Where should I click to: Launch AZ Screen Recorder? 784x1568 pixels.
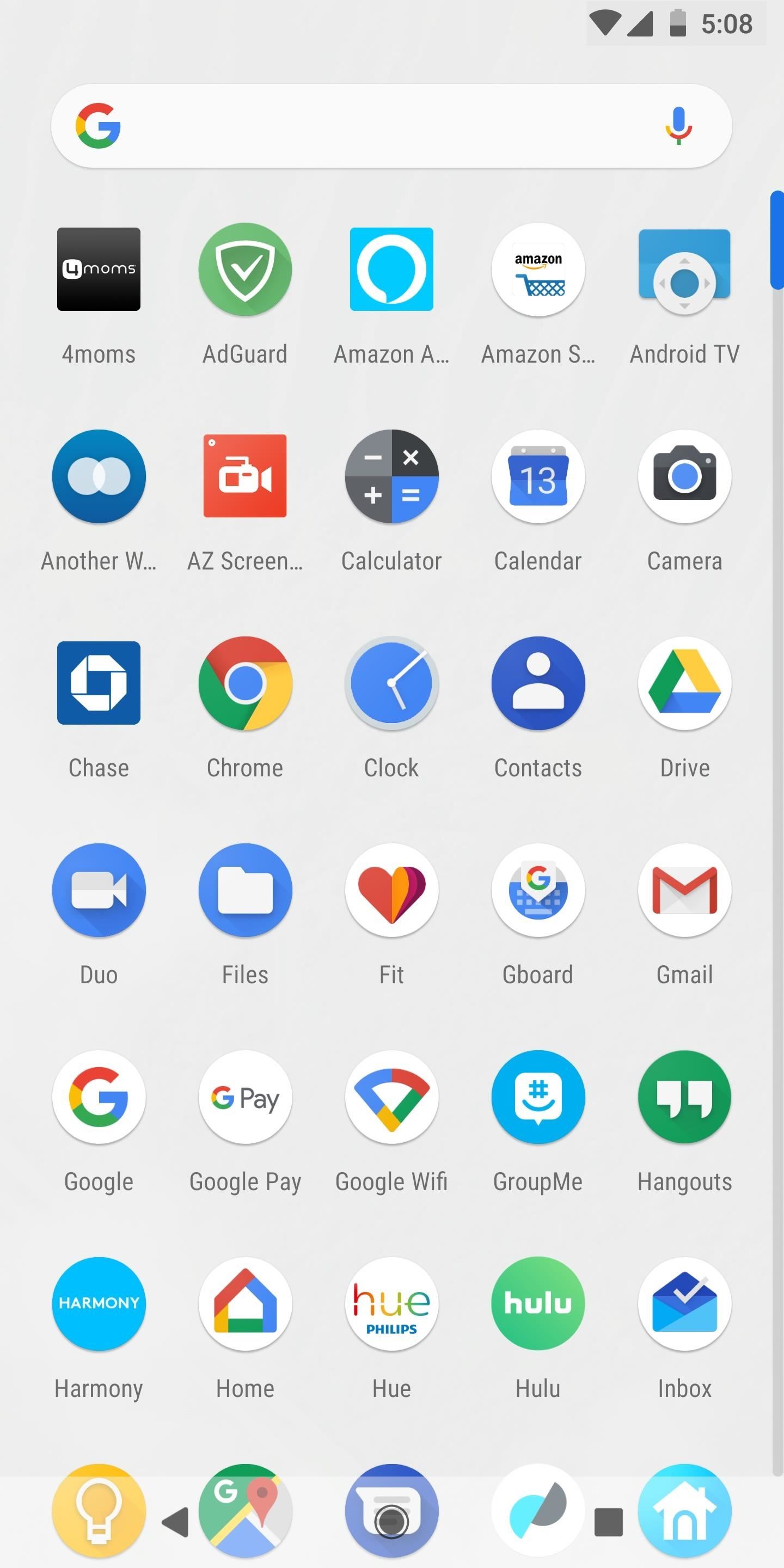[x=244, y=477]
